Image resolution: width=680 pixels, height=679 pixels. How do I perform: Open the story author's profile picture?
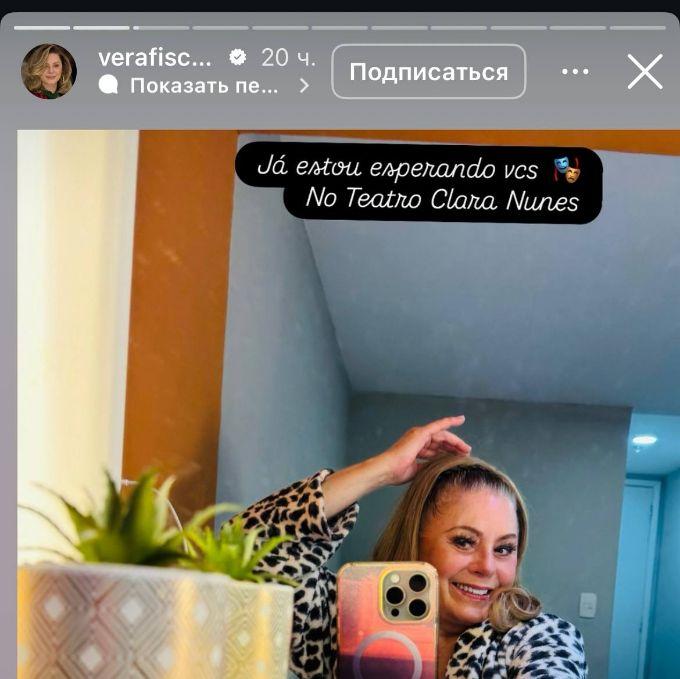pyautogui.click(x=49, y=71)
